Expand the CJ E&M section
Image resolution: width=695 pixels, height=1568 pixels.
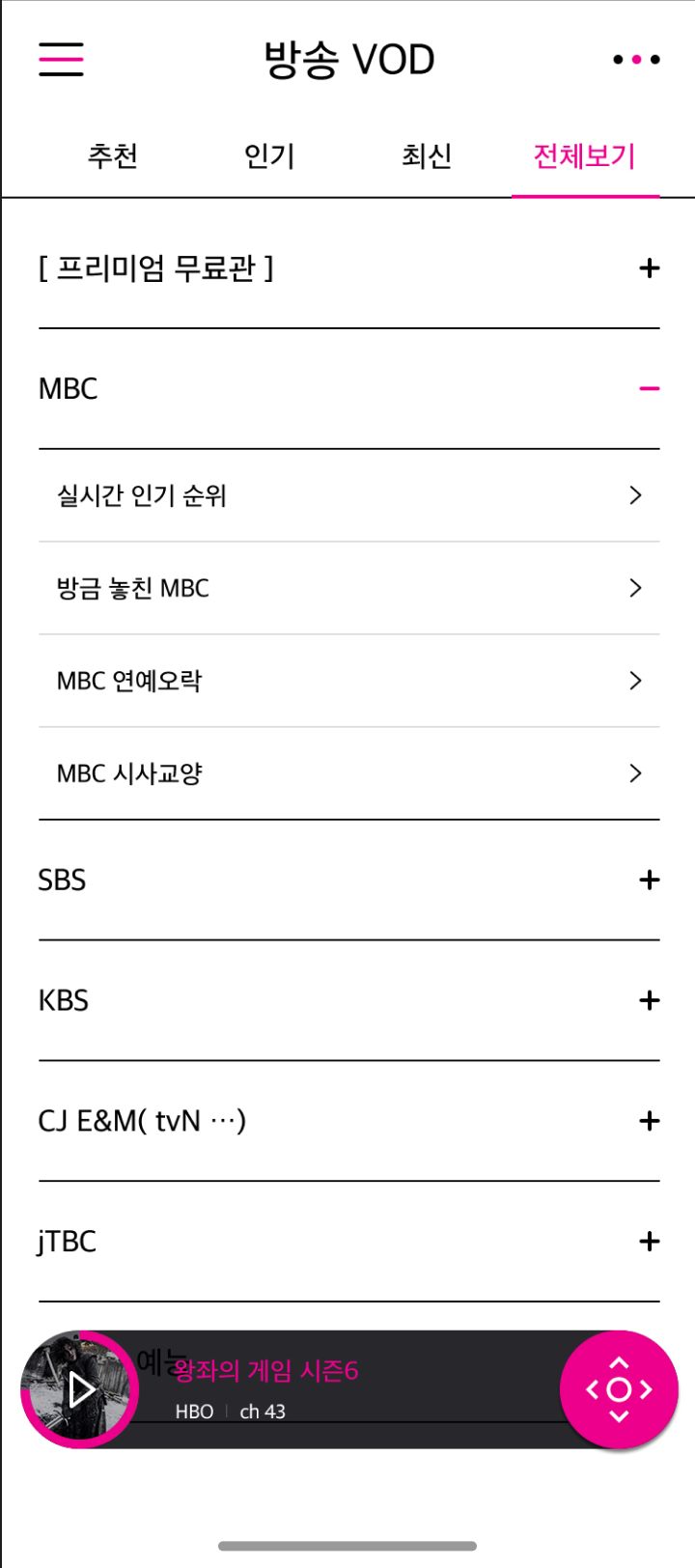(348, 1121)
